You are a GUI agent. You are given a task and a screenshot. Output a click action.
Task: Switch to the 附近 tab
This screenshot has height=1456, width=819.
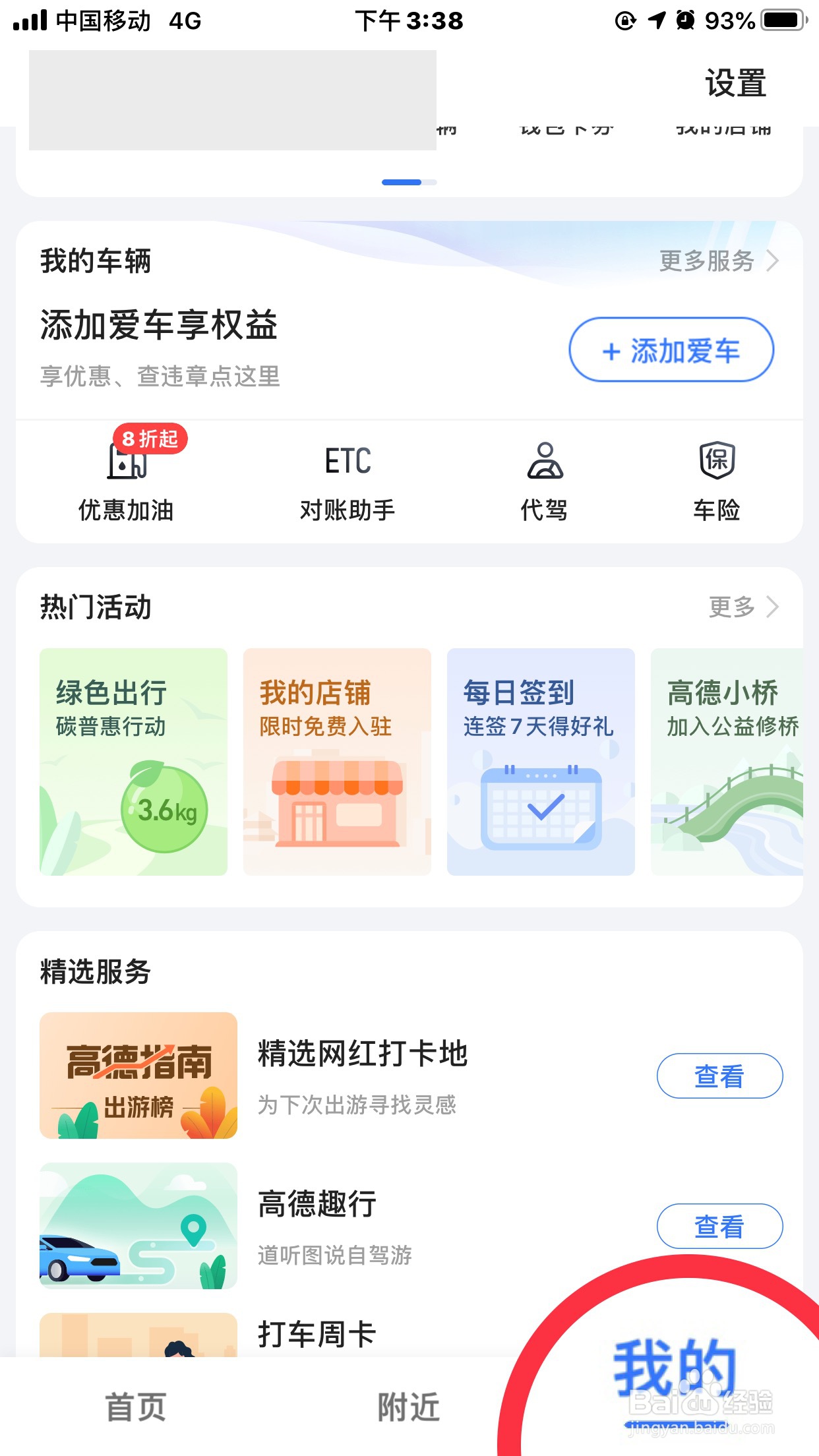click(407, 1405)
